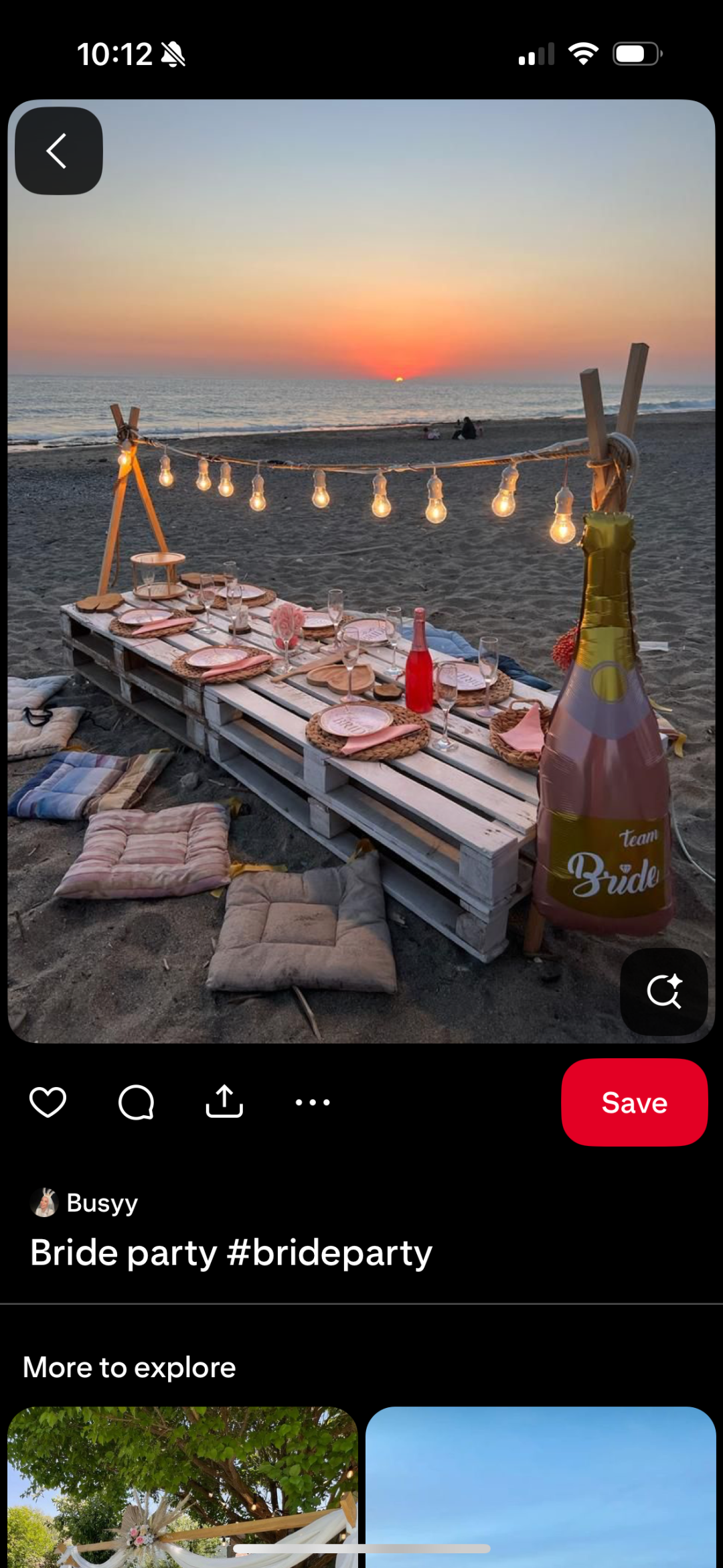
Task: Go back using the arrow button
Action: tap(59, 151)
